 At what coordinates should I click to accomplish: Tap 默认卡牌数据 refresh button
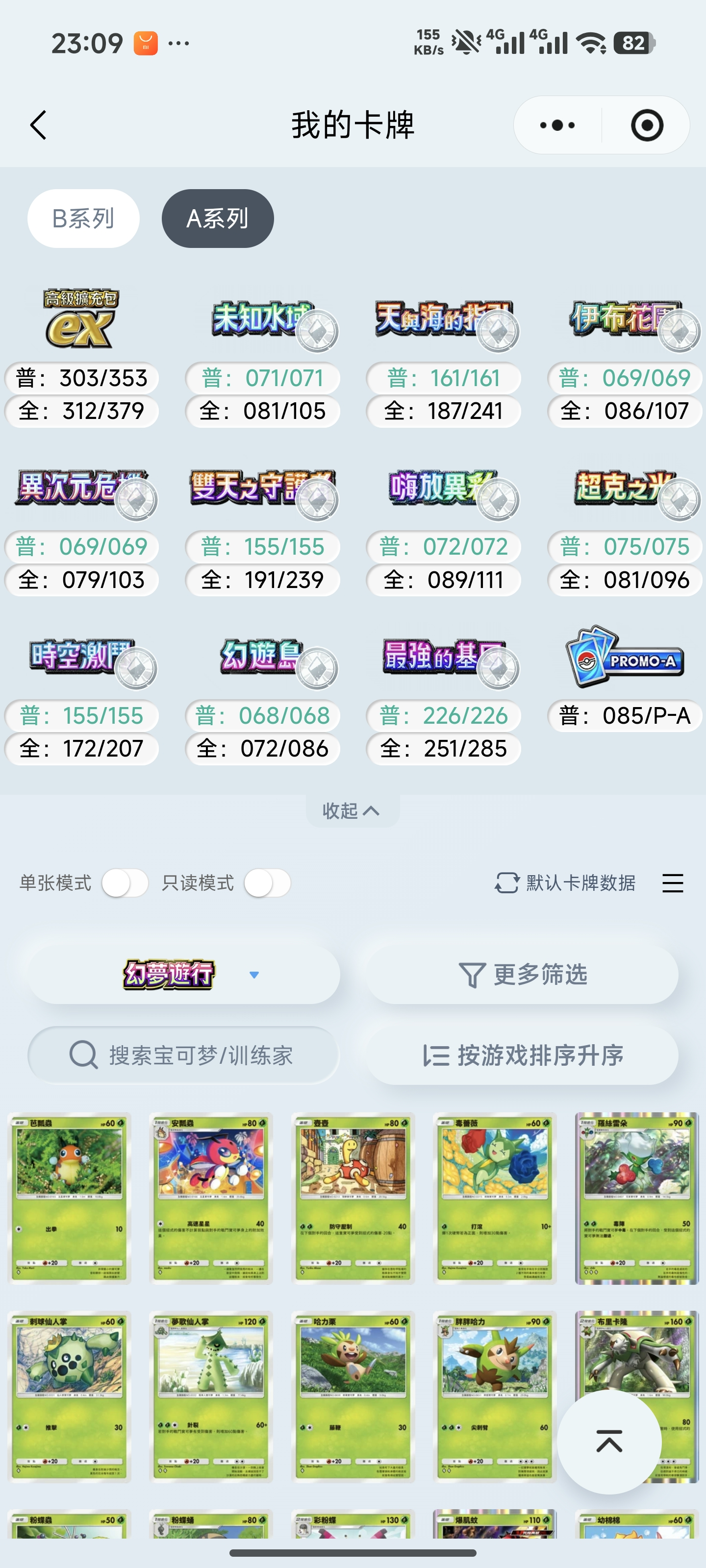click(x=565, y=883)
